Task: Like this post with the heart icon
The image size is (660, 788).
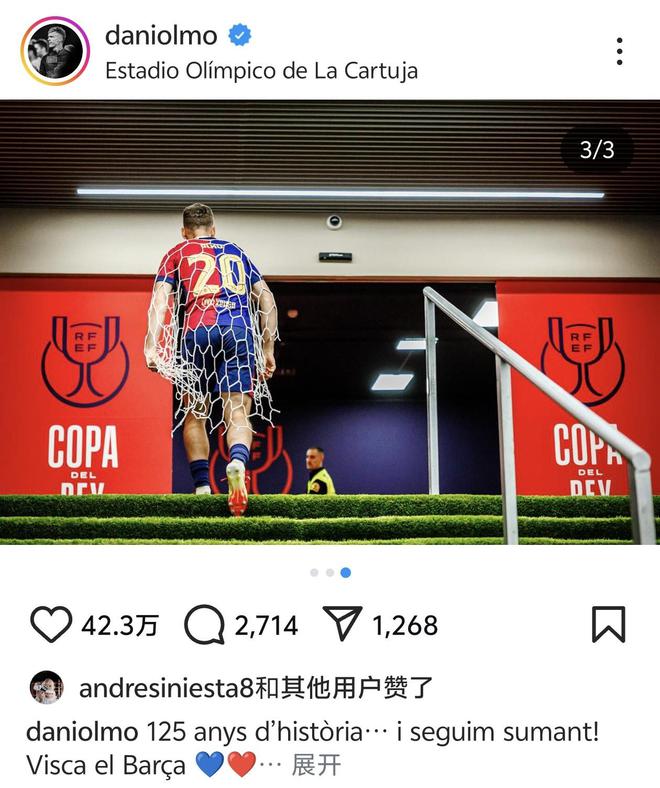Action: click(x=50, y=625)
